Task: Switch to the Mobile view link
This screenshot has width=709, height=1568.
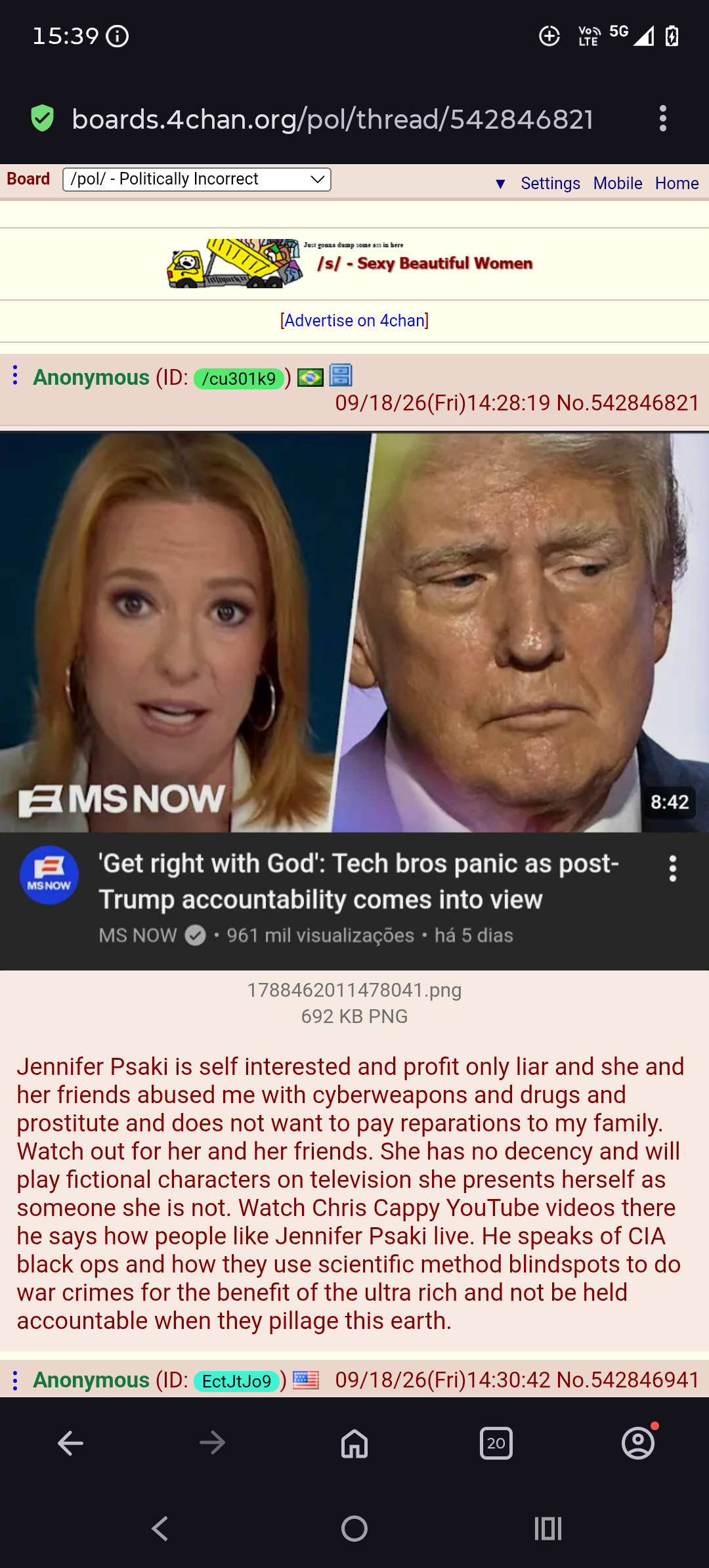Action: [x=618, y=183]
